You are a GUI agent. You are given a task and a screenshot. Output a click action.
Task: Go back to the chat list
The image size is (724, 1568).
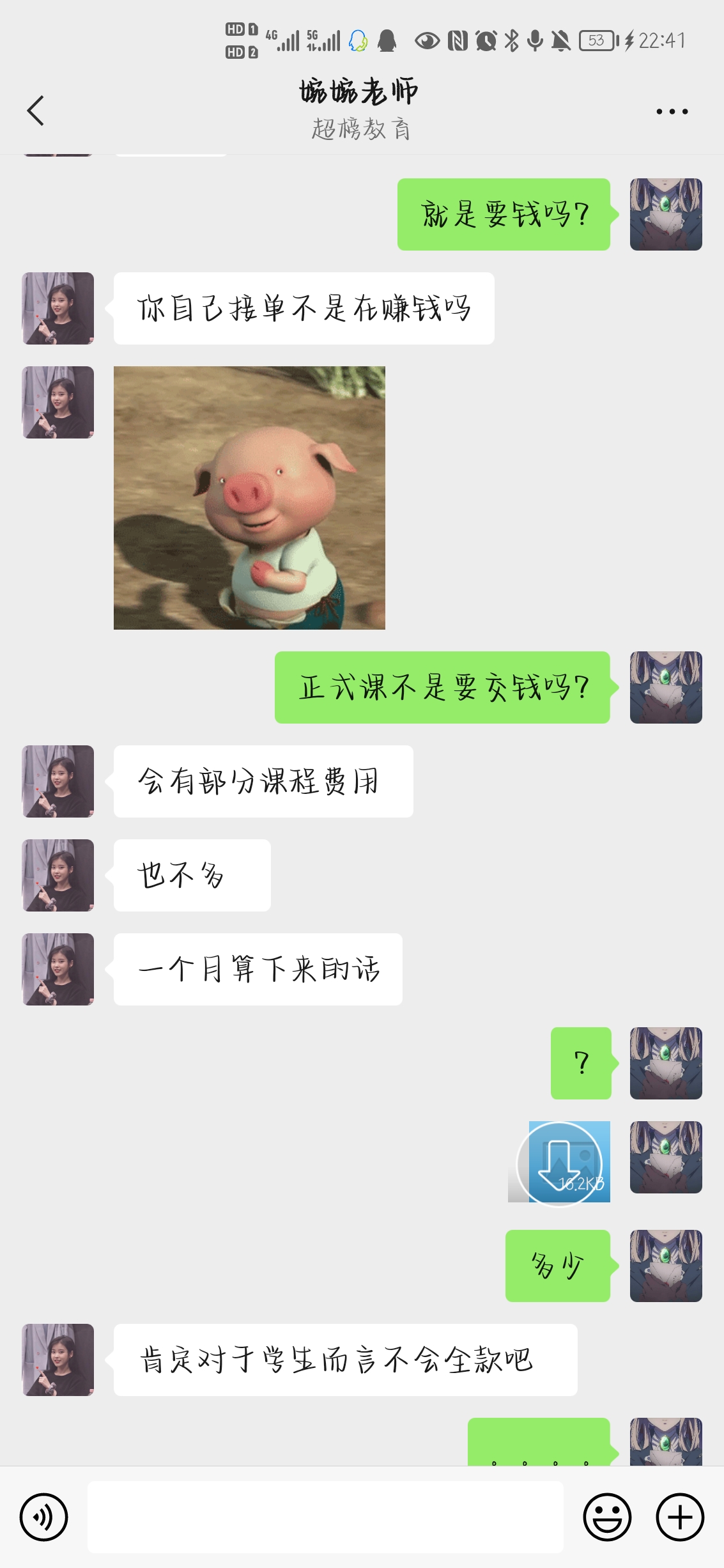coord(36,111)
